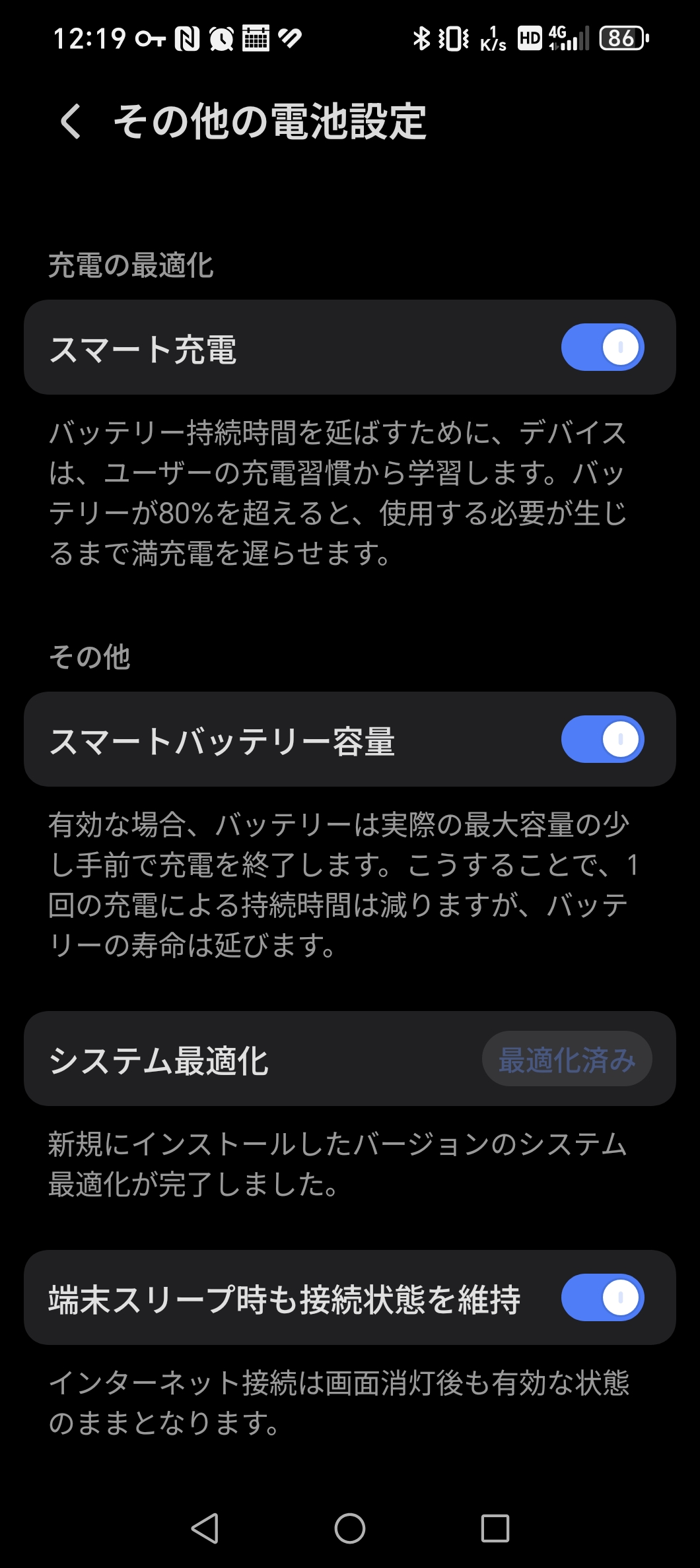
Task: Toggle 端末スリープ時も接続状態を維持 off
Action: click(602, 1297)
